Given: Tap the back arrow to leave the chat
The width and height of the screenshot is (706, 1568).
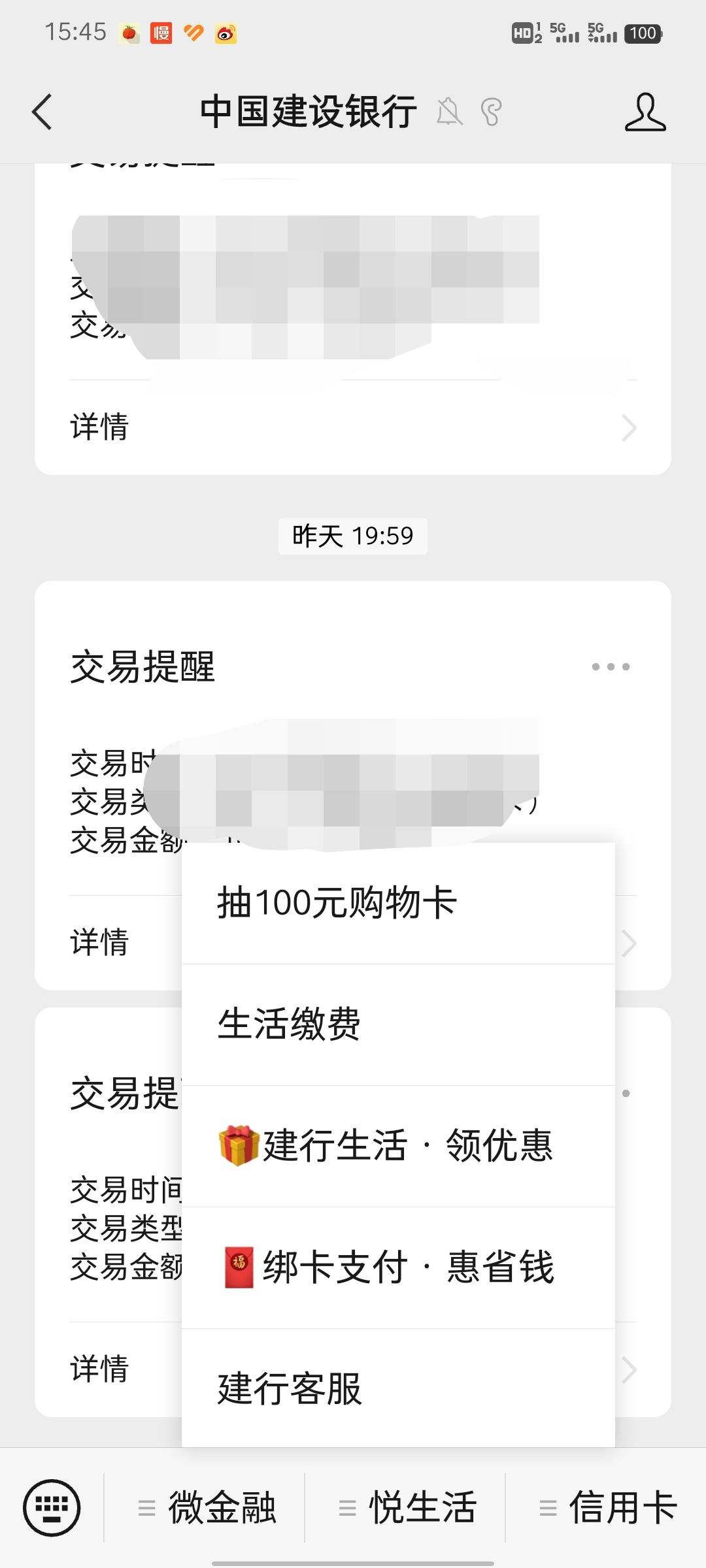Looking at the screenshot, I should click(43, 111).
